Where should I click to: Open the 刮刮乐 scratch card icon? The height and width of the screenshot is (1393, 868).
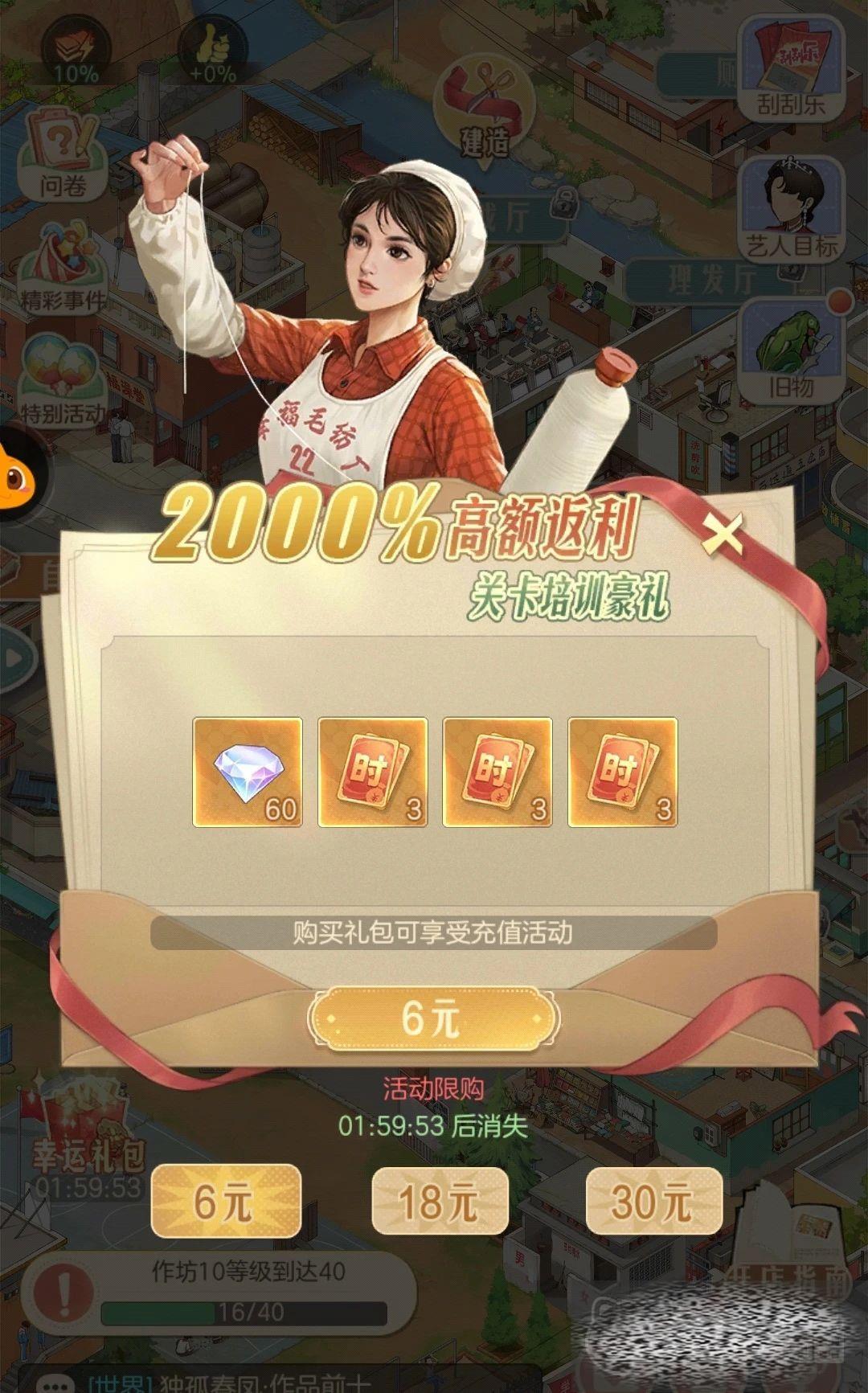click(791, 68)
